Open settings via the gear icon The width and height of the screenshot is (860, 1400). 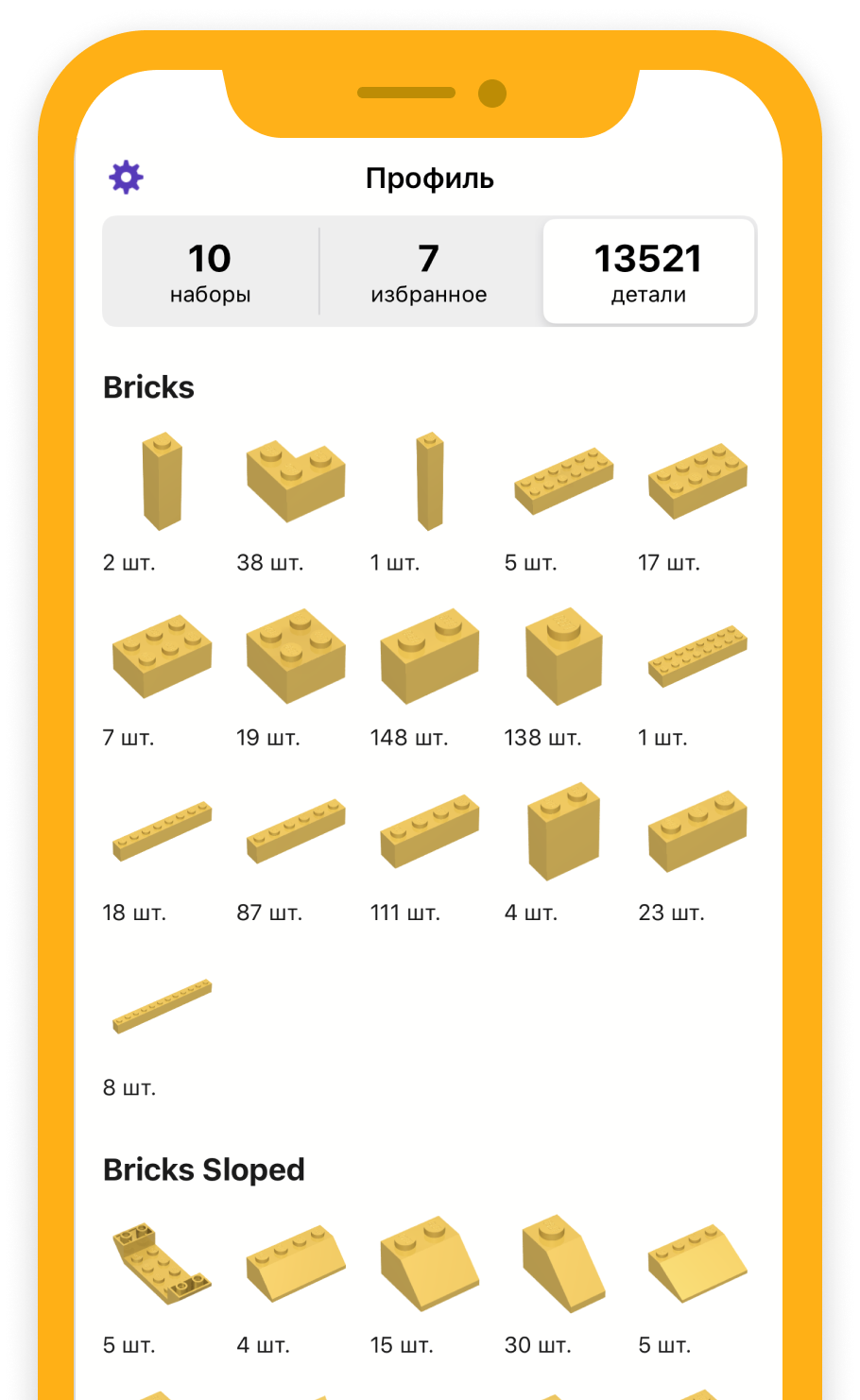tap(126, 177)
